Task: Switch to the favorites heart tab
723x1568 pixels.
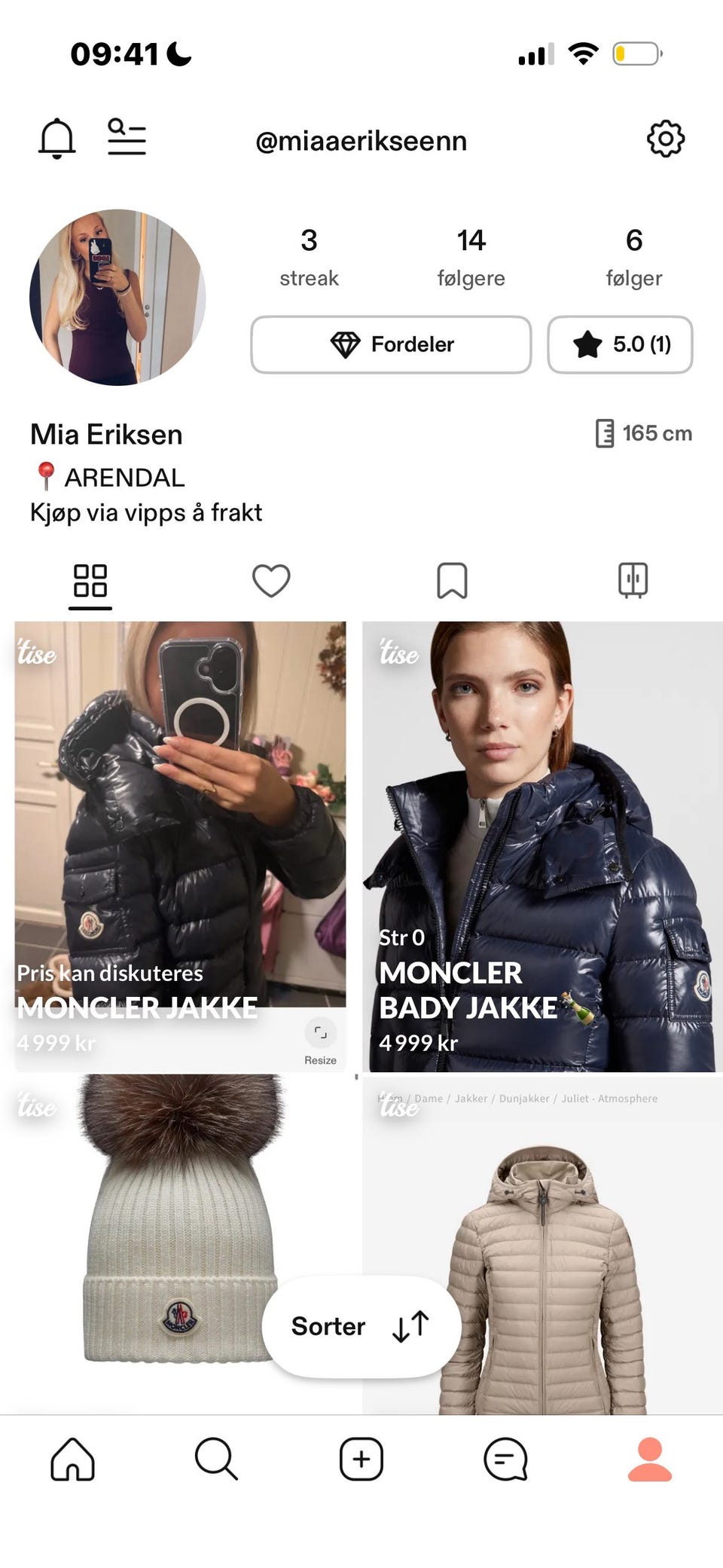Action: (271, 579)
